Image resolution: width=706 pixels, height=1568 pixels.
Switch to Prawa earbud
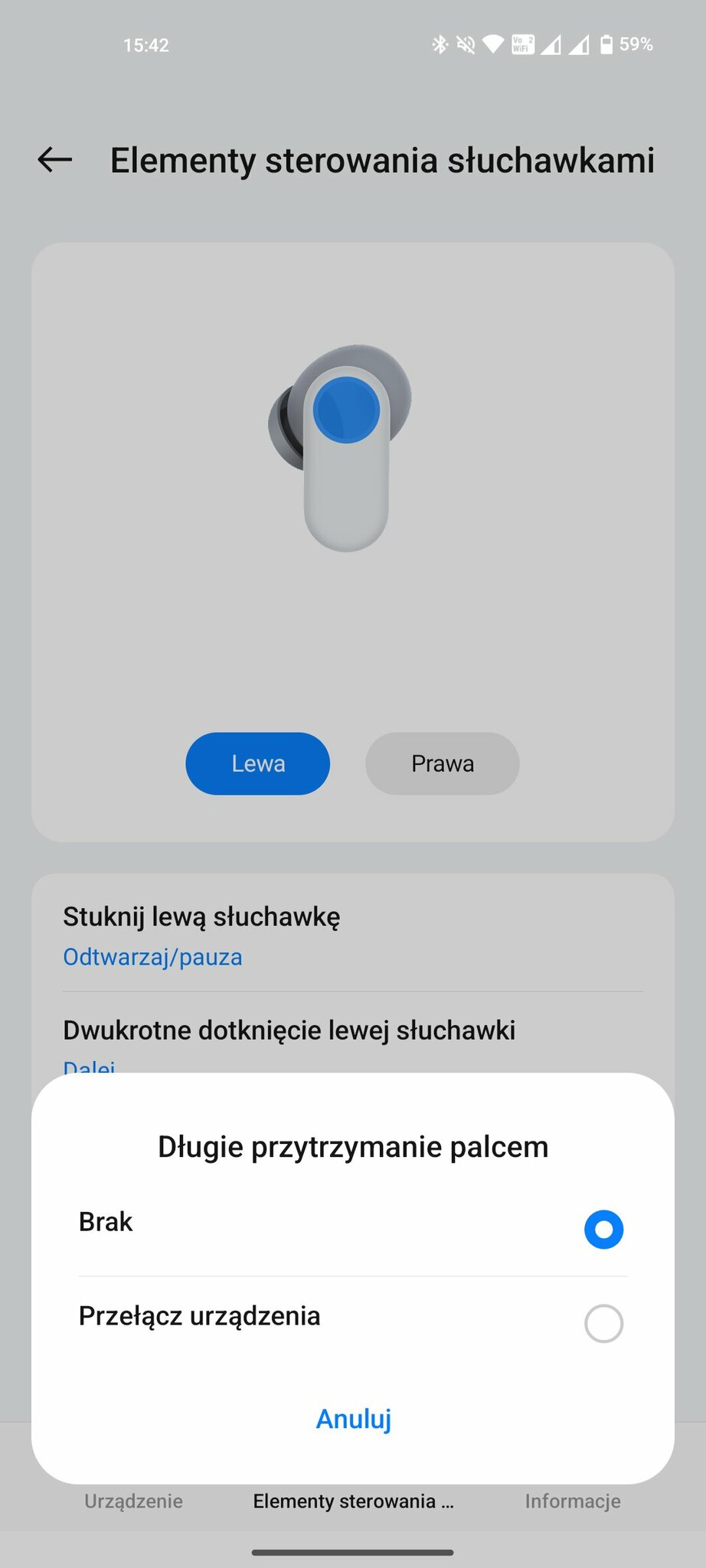pyautogui.click(x=443, y=763)
